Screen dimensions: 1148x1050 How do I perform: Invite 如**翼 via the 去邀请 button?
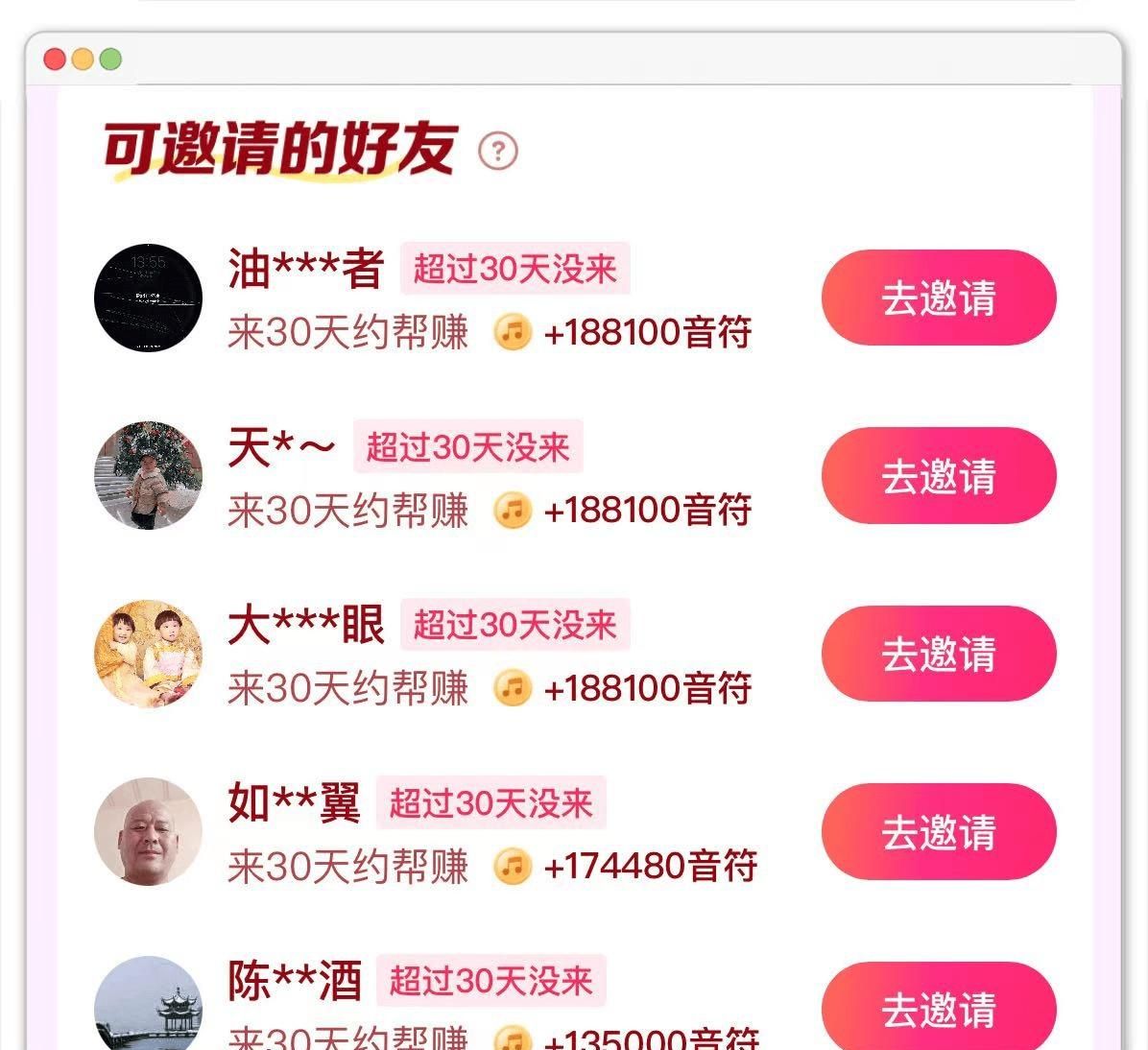point(939,831)
